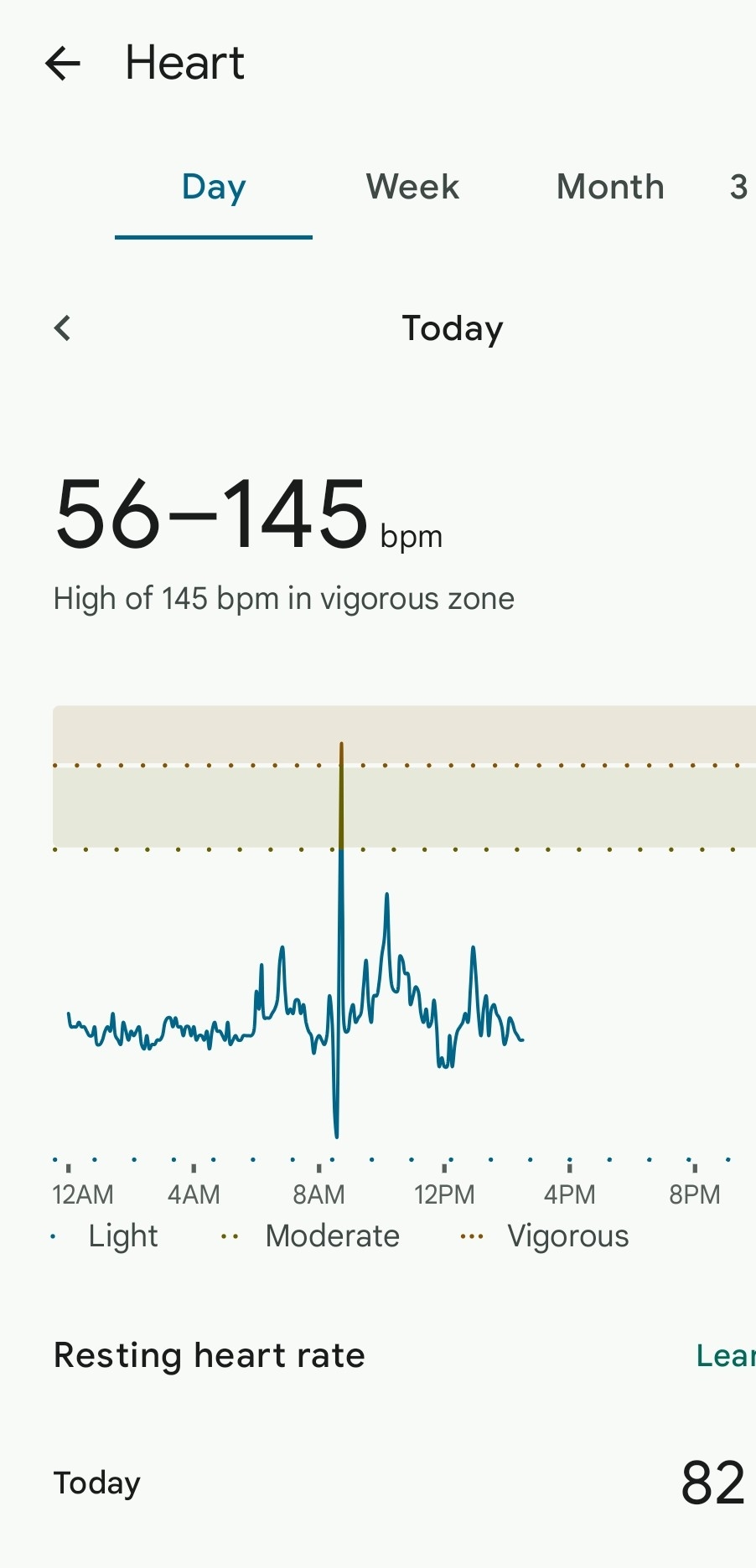The image size is (756, 1568).
Task: Switch to the Week tab
Action: [412, 188]
